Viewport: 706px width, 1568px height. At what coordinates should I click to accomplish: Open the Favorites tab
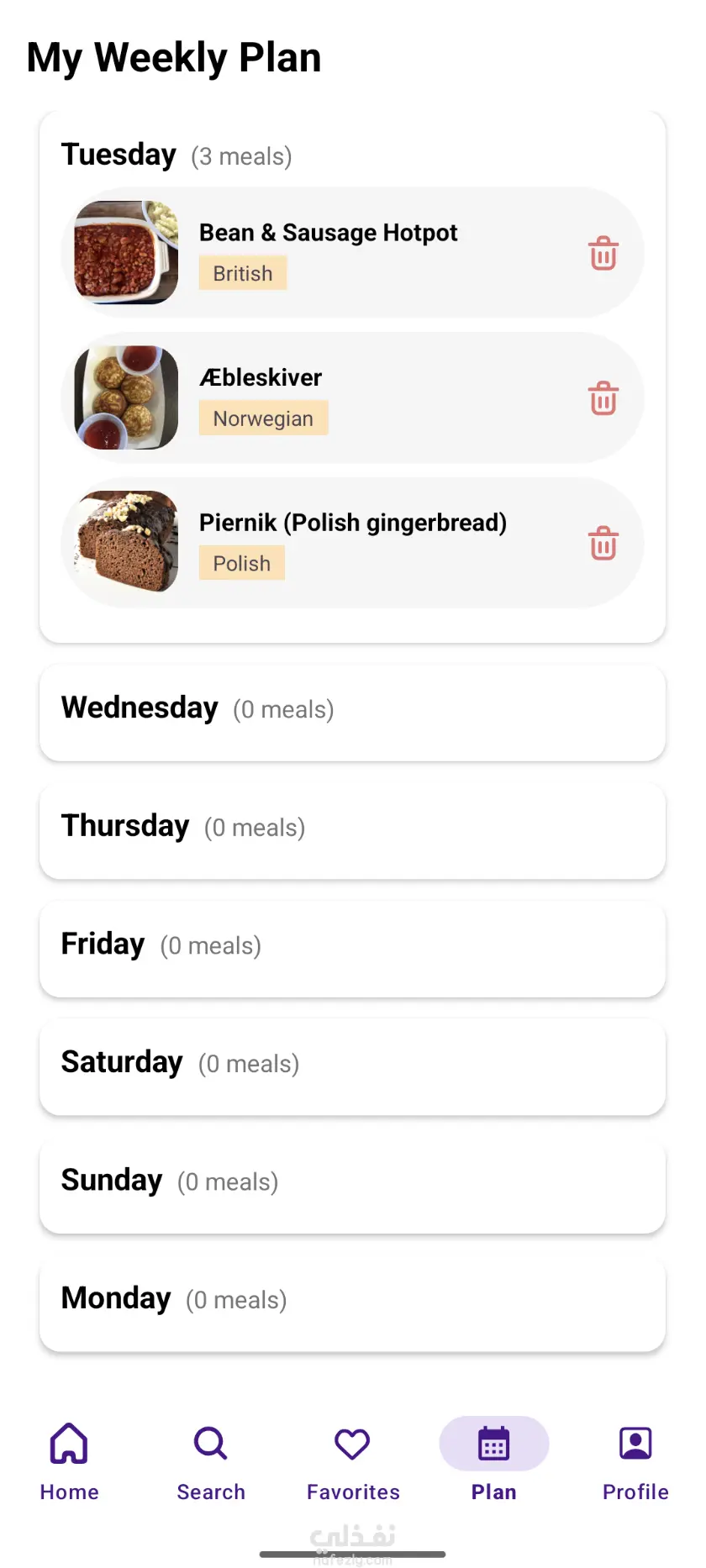(352, 1460)
